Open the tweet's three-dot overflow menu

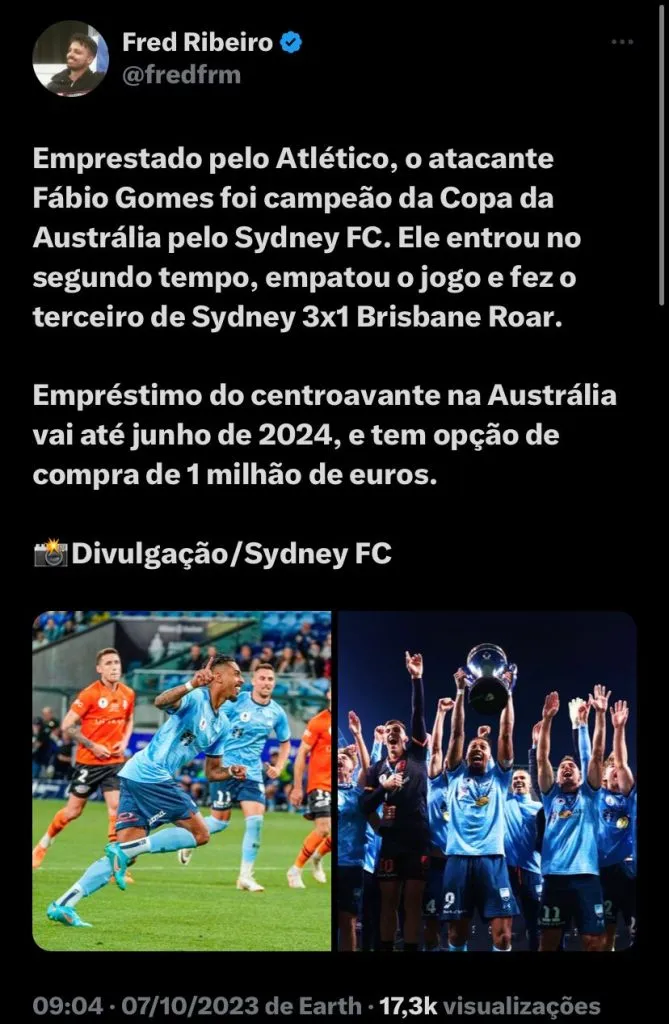[x=622, y=42]
